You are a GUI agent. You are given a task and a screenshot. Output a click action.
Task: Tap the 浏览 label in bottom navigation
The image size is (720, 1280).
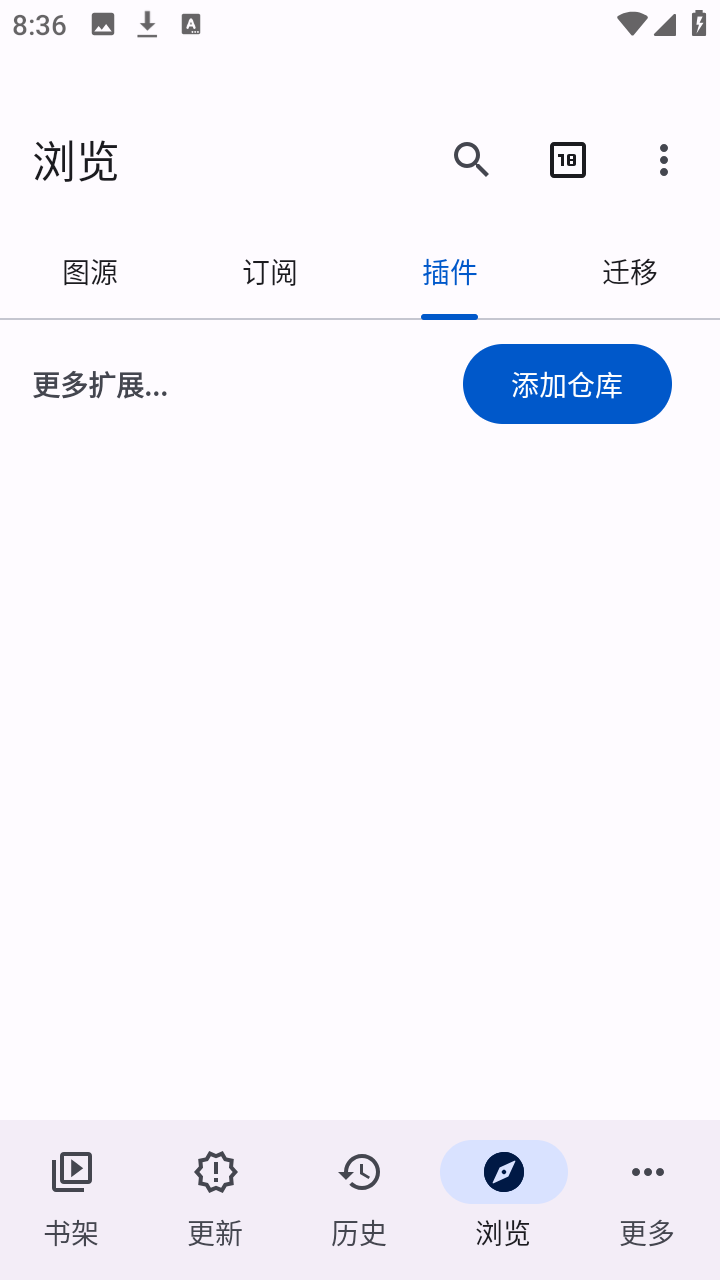503,1233
